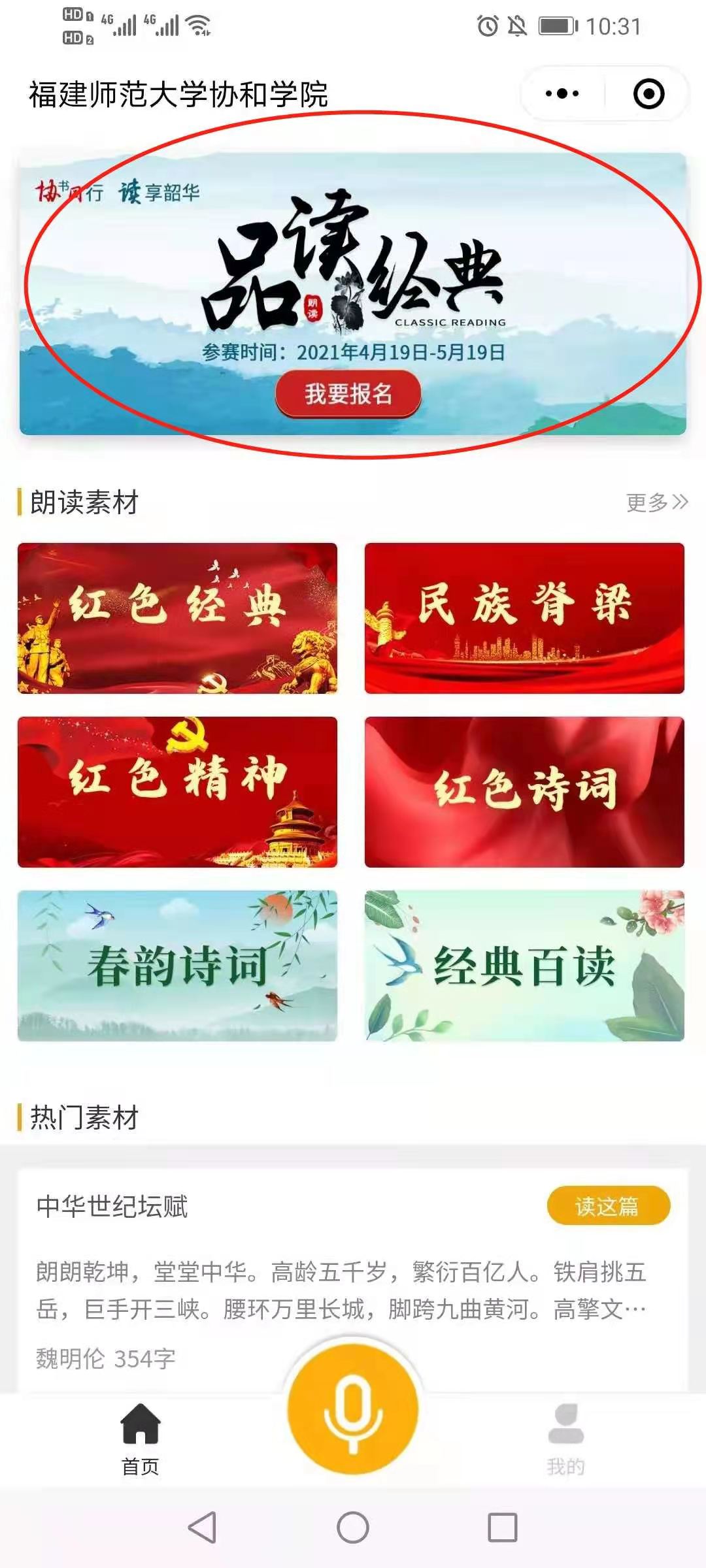Open the 经典百读 material tile
Viewport: 706px width, 1568px height.
pos(524,966)
